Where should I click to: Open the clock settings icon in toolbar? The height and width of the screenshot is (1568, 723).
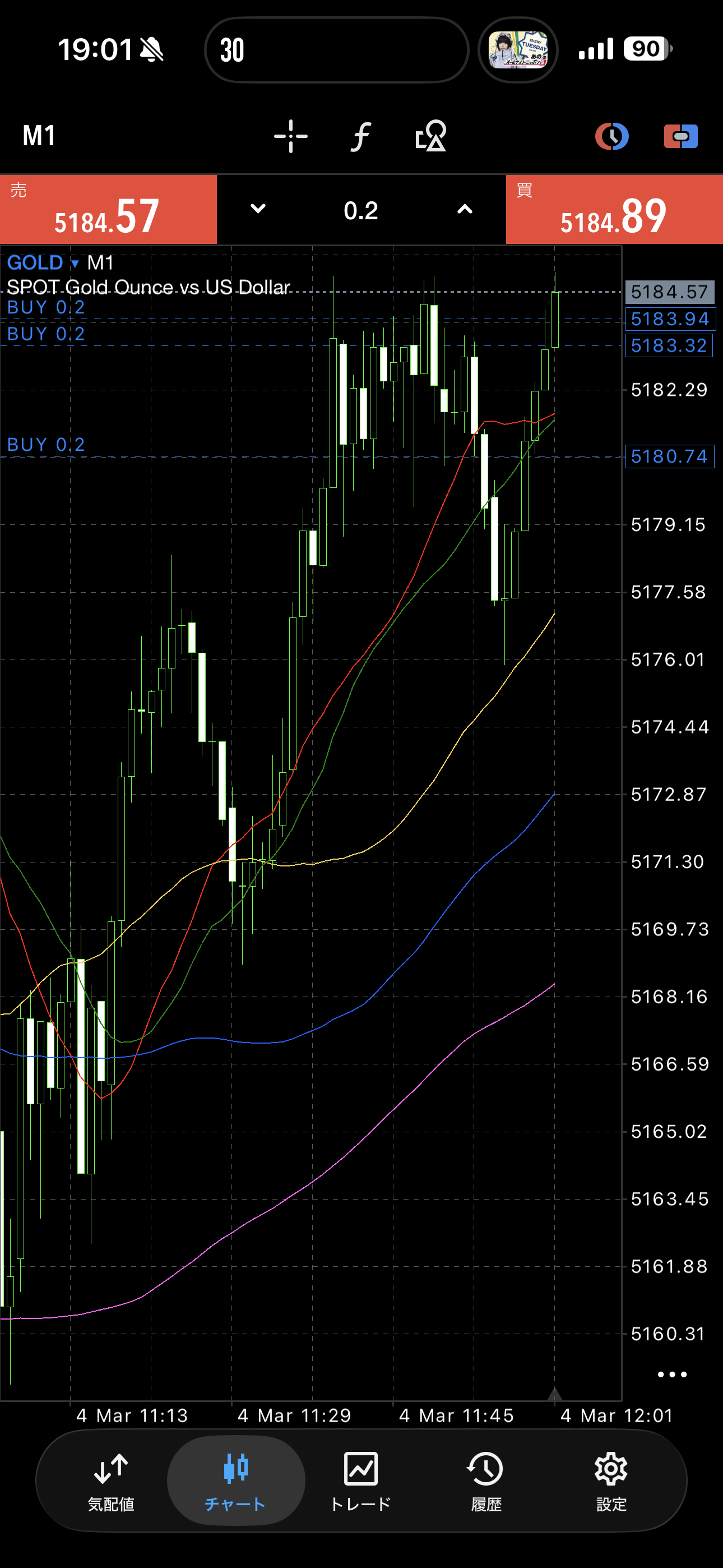[x=611, y=136]
